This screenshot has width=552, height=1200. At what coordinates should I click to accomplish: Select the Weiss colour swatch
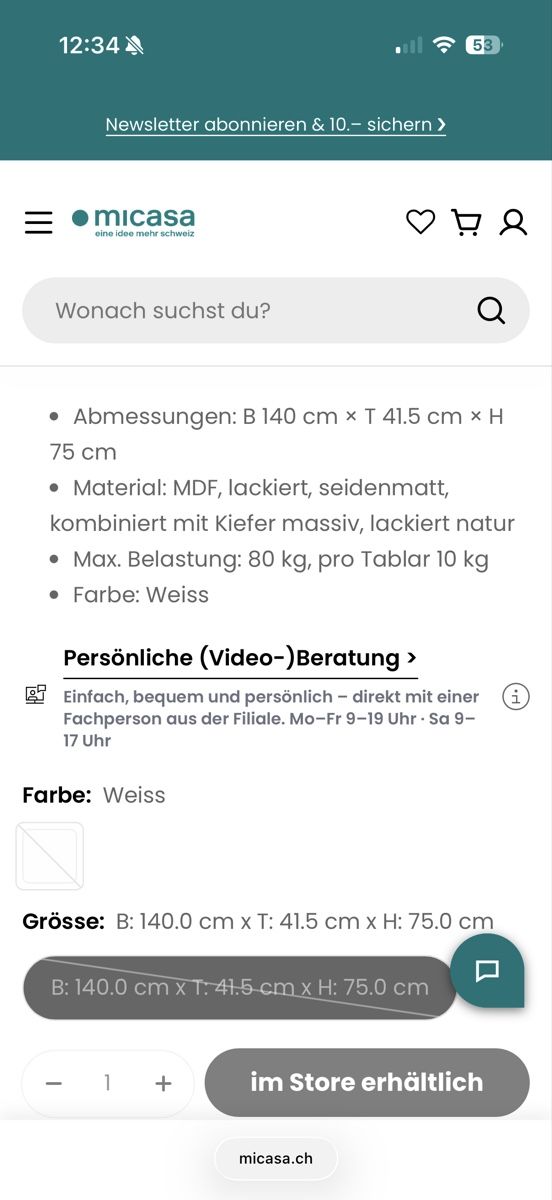pyautogui.click(x=50, y=856)
